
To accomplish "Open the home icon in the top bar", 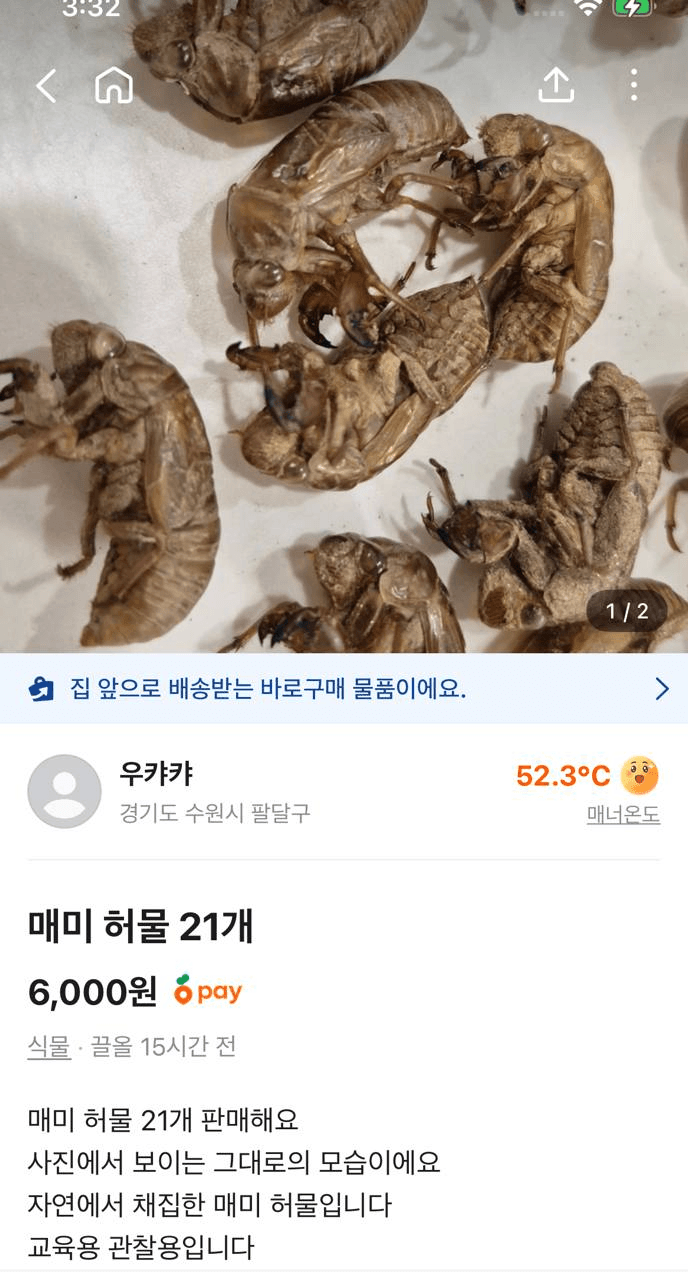I will click(x=114, y=85).
